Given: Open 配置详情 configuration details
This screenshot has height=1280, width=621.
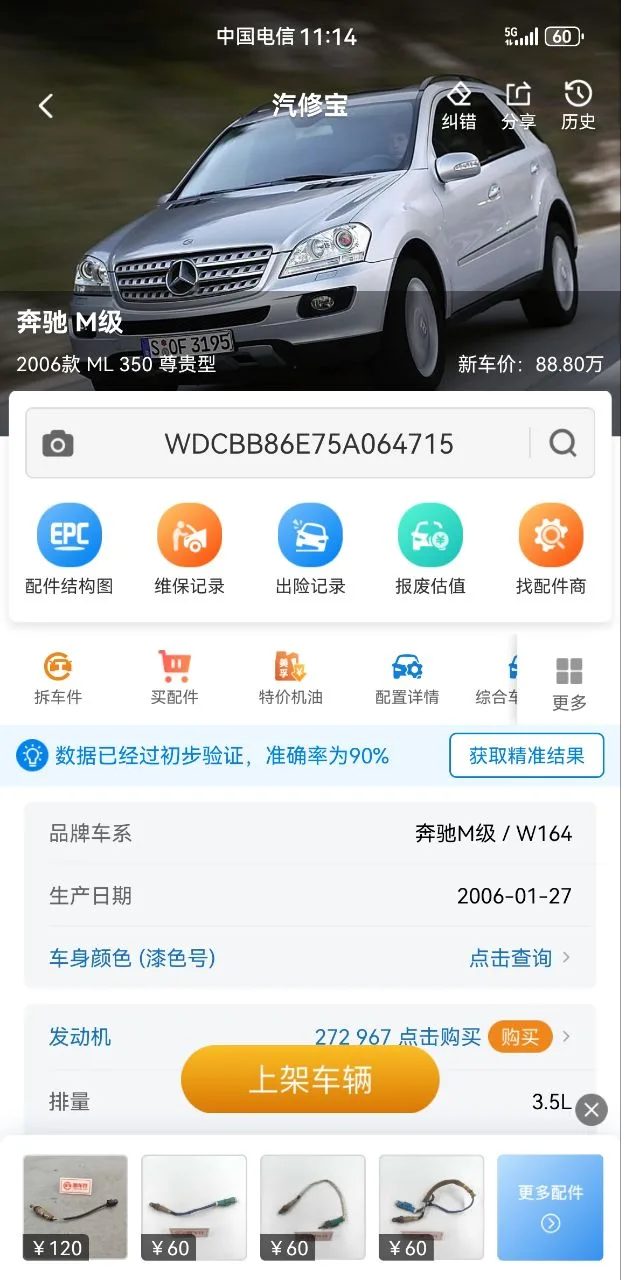Looking at the screenshot, I should coord(407,678).
